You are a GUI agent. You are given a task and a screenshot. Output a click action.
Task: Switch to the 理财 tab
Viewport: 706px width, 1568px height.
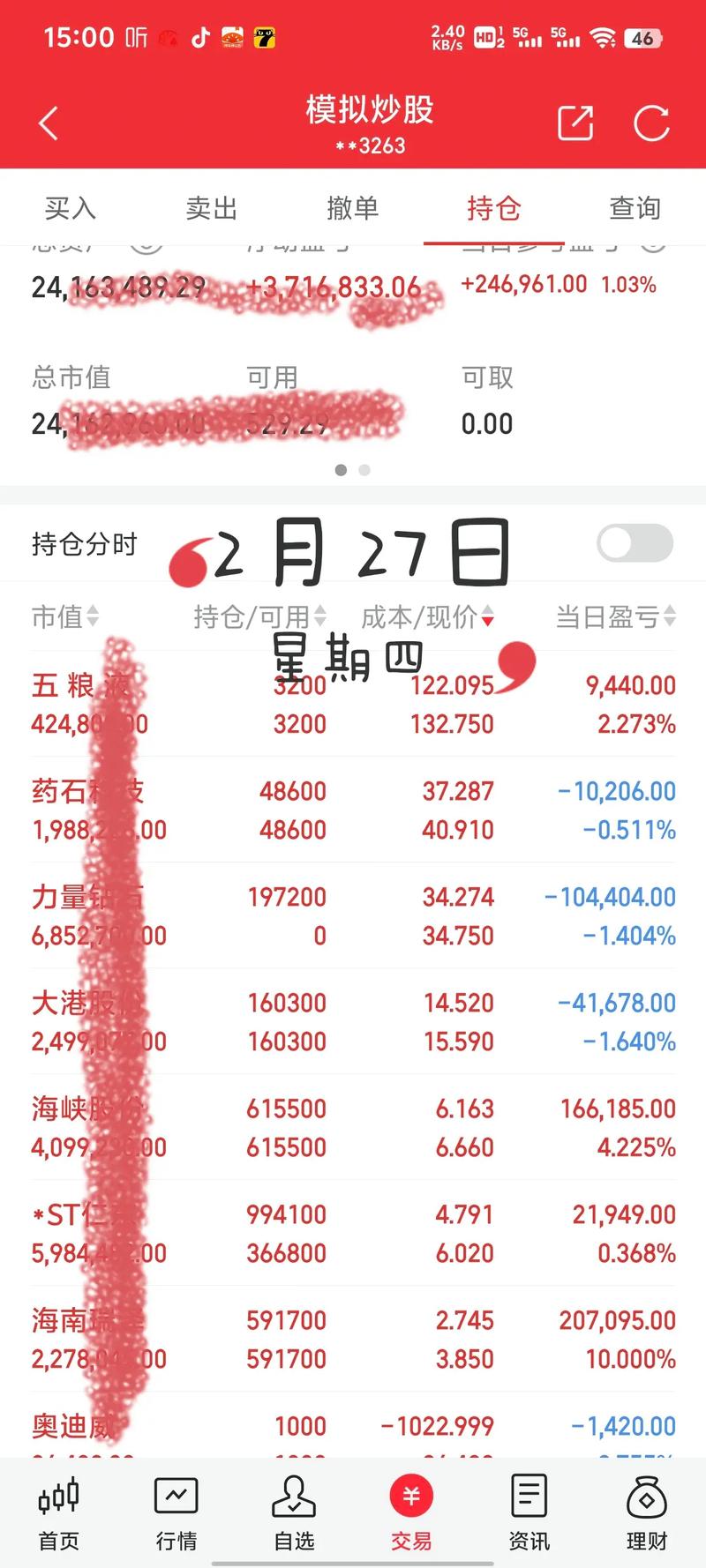click(646, 1513)
